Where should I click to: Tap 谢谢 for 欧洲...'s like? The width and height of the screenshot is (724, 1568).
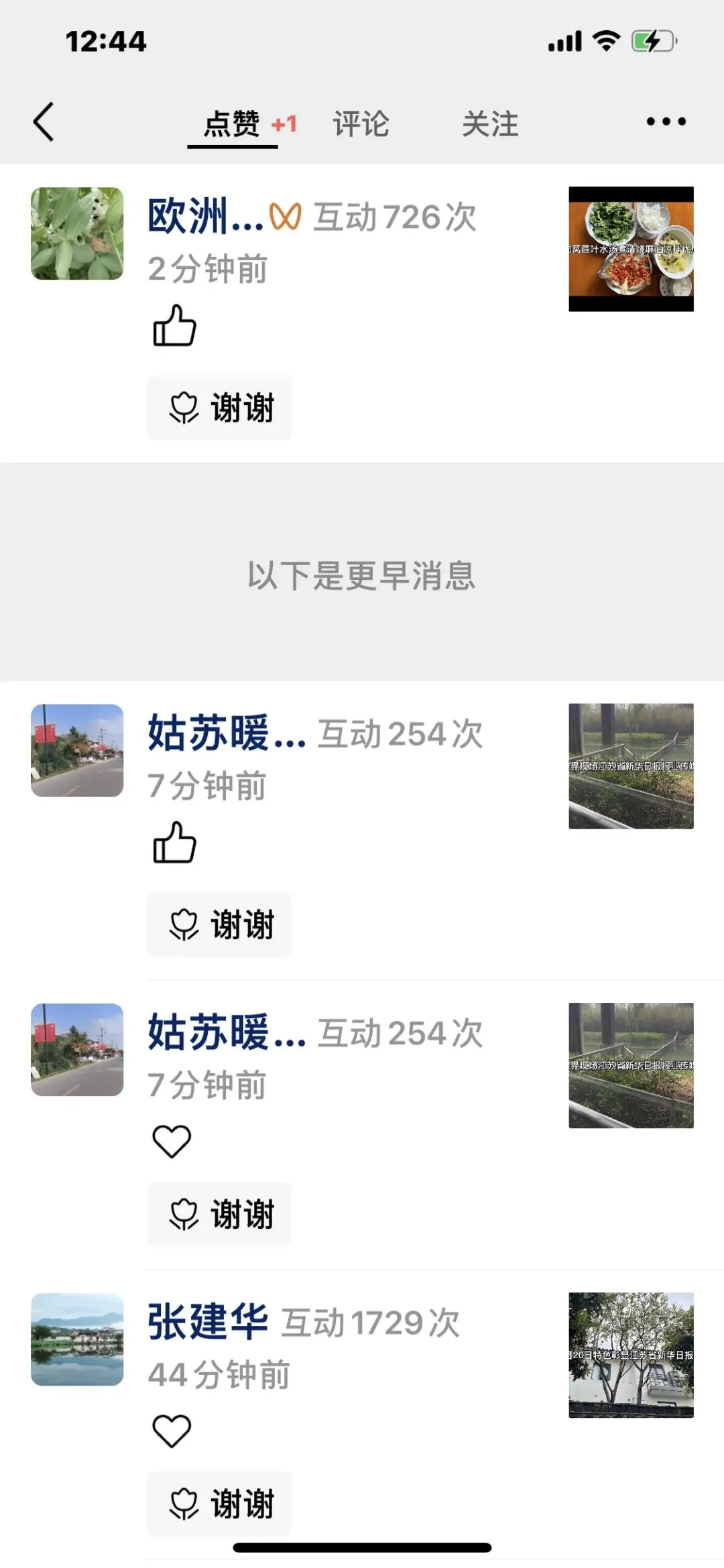219,408
